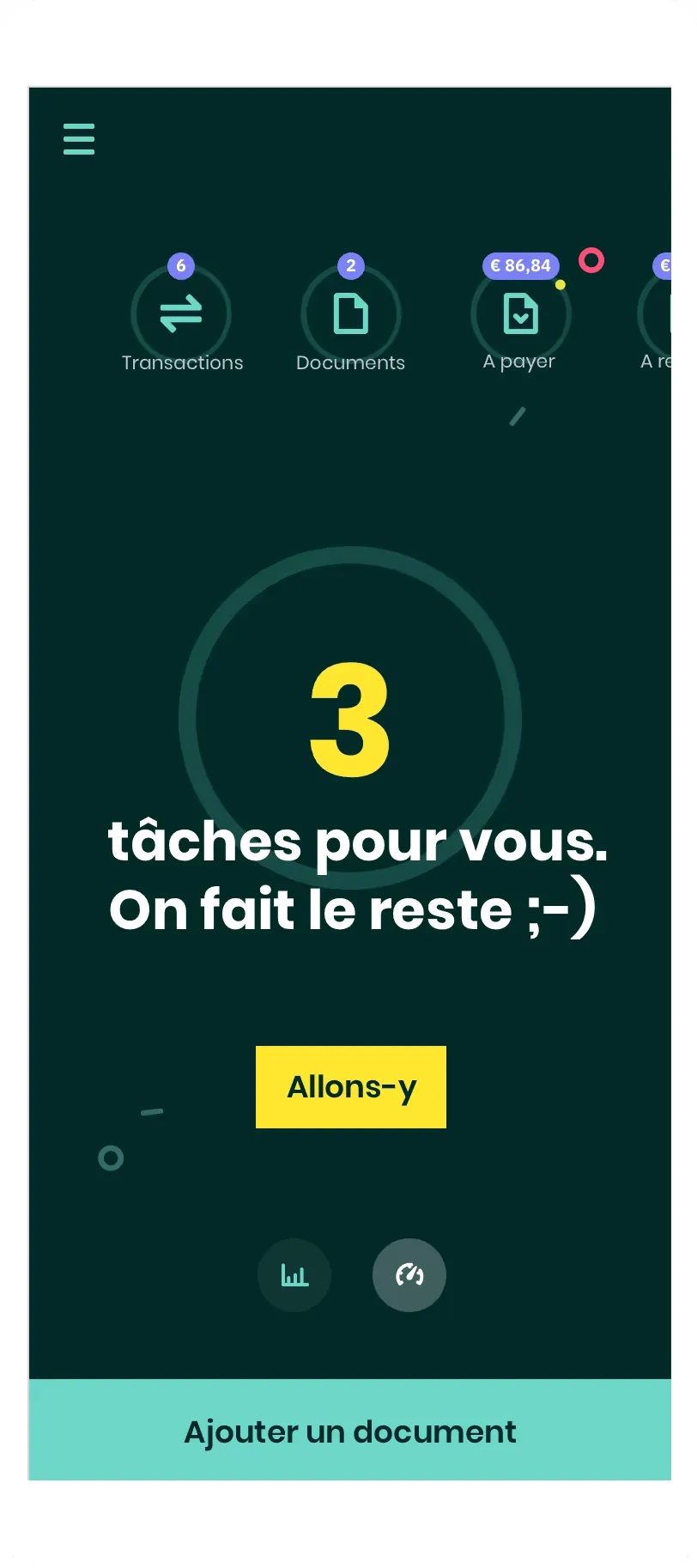697x1568 pixels.
Task: Open Transactions with 6 pending
Action: click(x=181, y=313)
